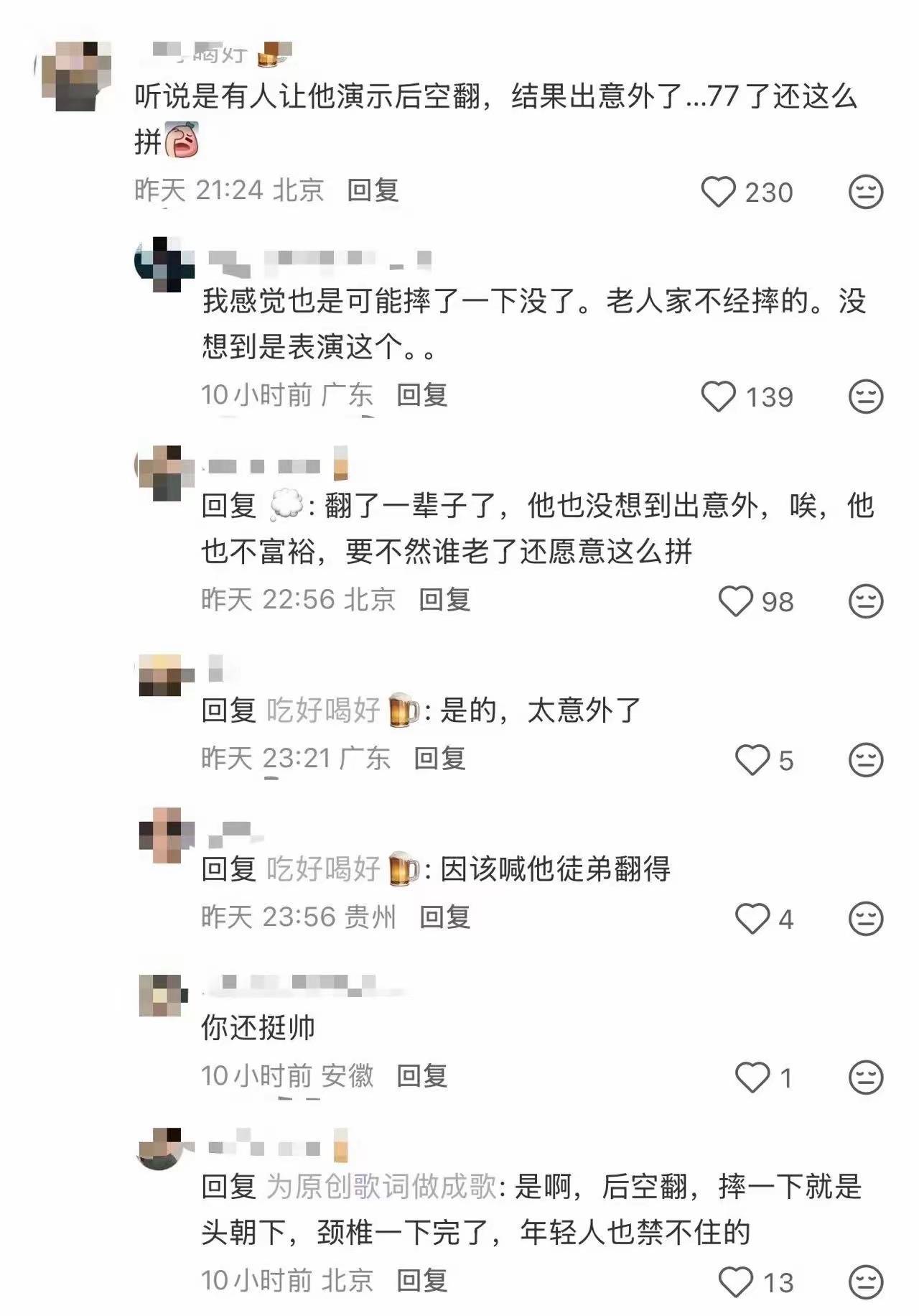Reply to the 昨天 23:56 贵州 comment
The image size is (919, 1316).
(x=444, y=917)
